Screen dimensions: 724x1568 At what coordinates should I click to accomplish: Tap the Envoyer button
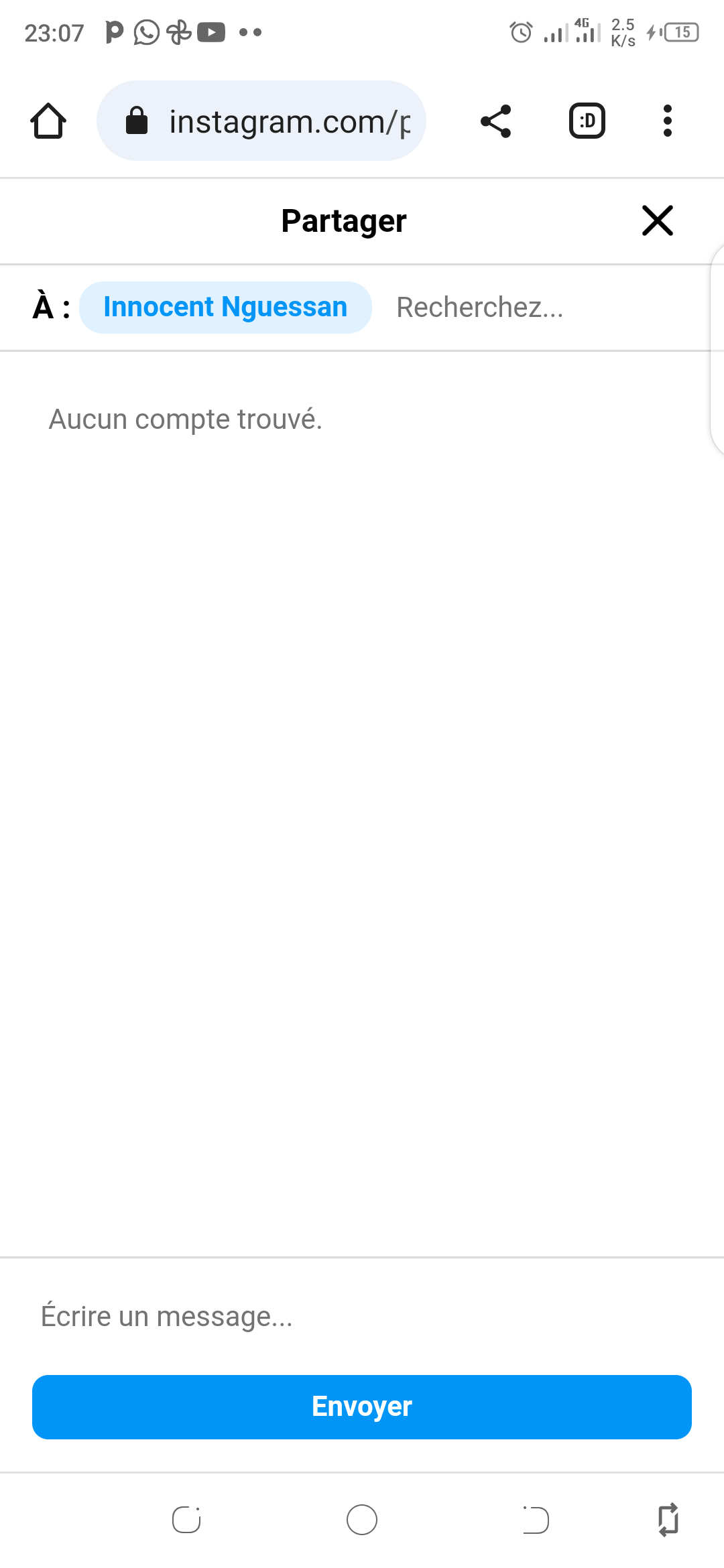coord(362,1407)
